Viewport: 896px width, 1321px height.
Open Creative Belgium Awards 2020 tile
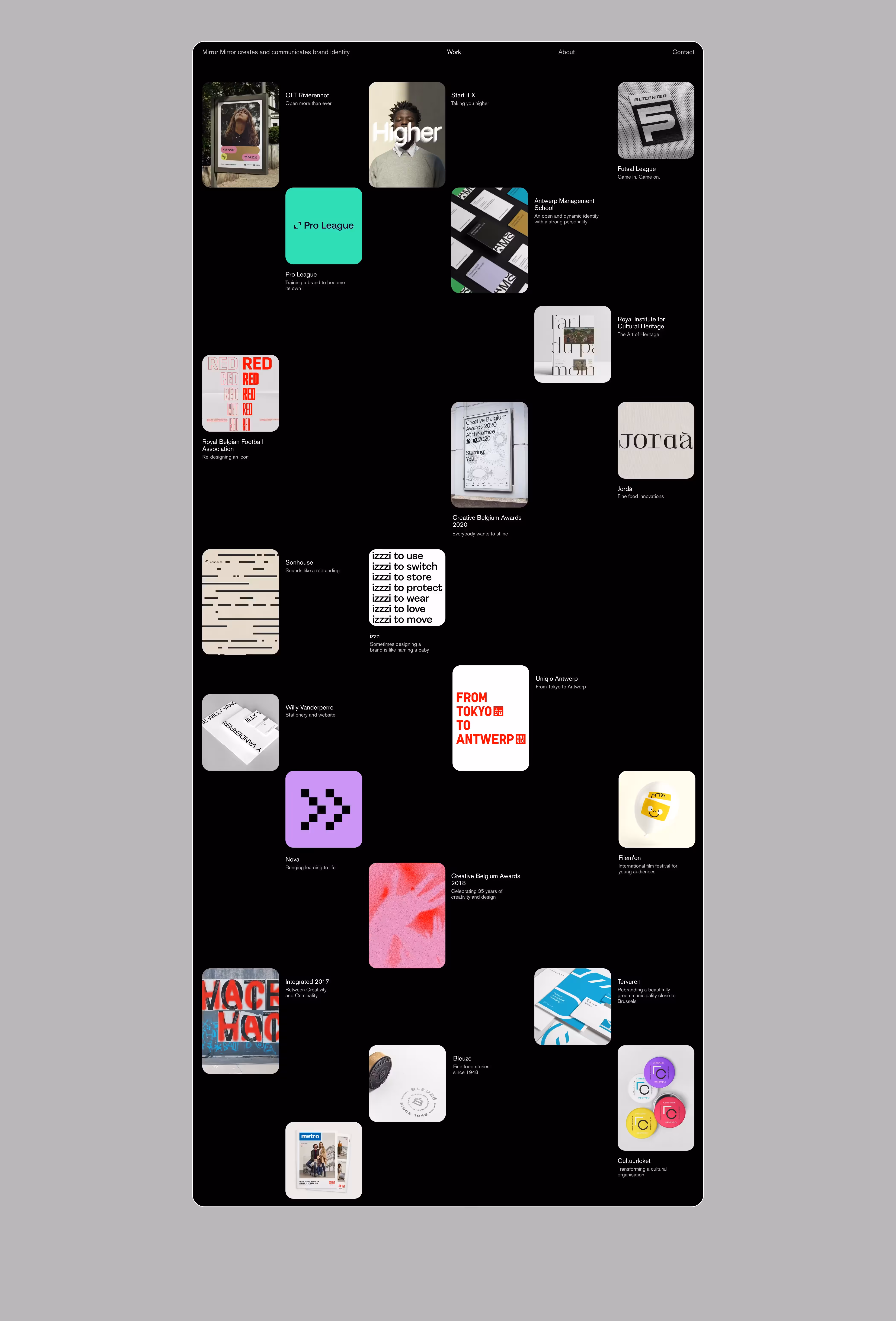[x=490, y=454]
